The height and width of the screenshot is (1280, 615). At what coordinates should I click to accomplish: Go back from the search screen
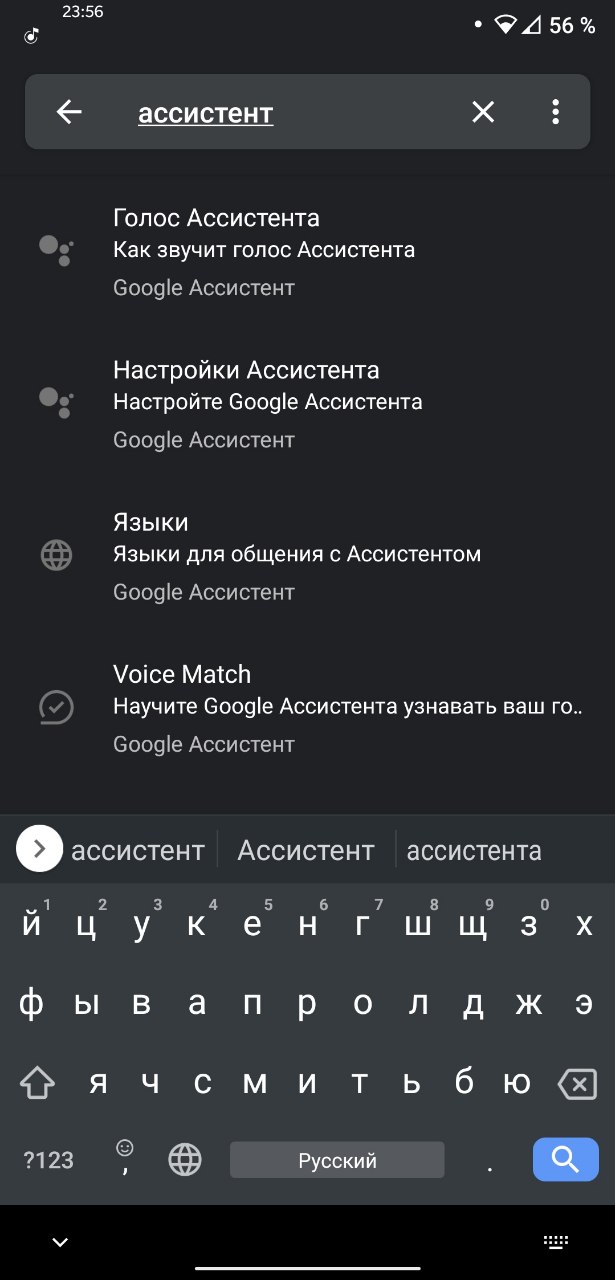[x=69, y=112]
